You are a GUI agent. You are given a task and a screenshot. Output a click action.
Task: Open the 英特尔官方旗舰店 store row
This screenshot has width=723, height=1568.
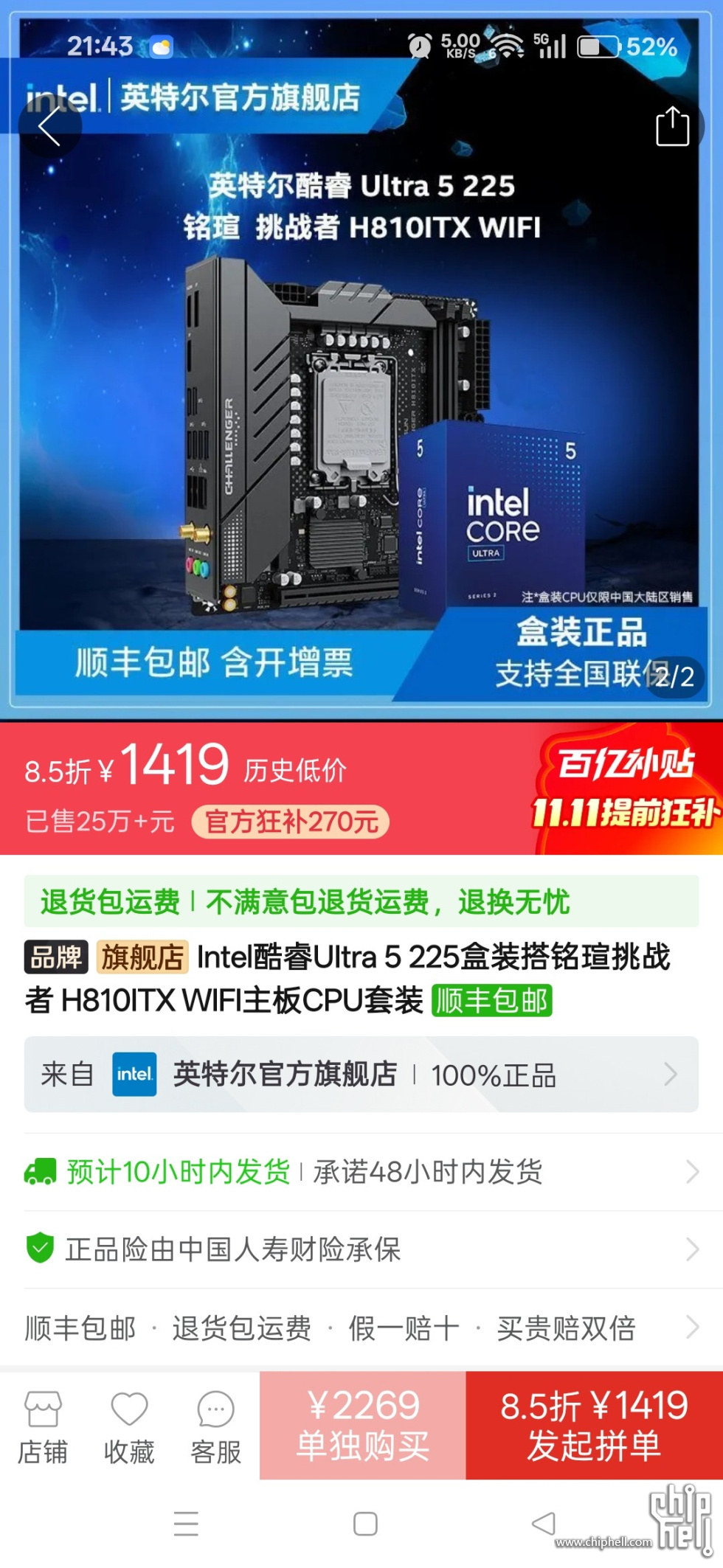(x=361, y=1074)
